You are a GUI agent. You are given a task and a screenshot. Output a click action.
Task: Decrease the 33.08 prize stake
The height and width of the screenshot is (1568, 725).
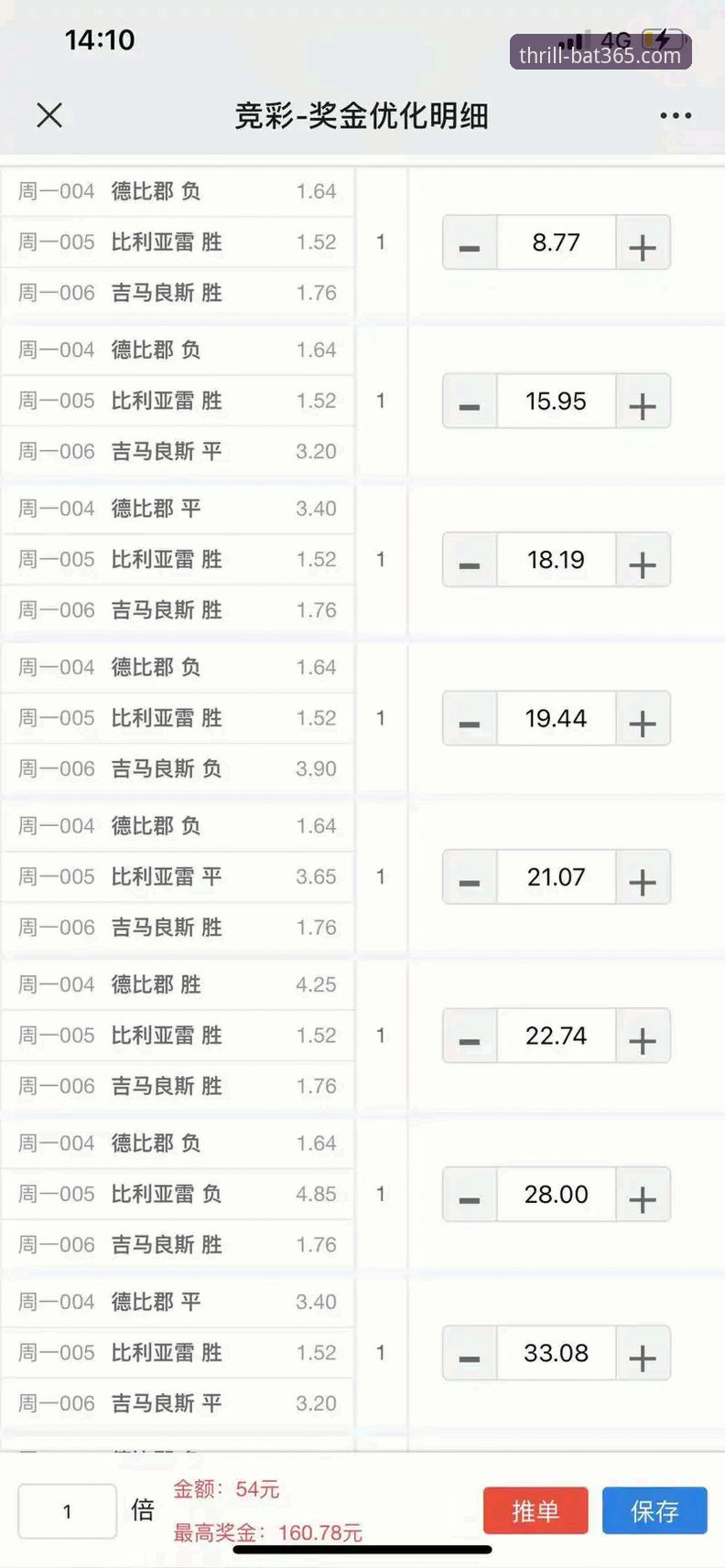pos(469,1353)
